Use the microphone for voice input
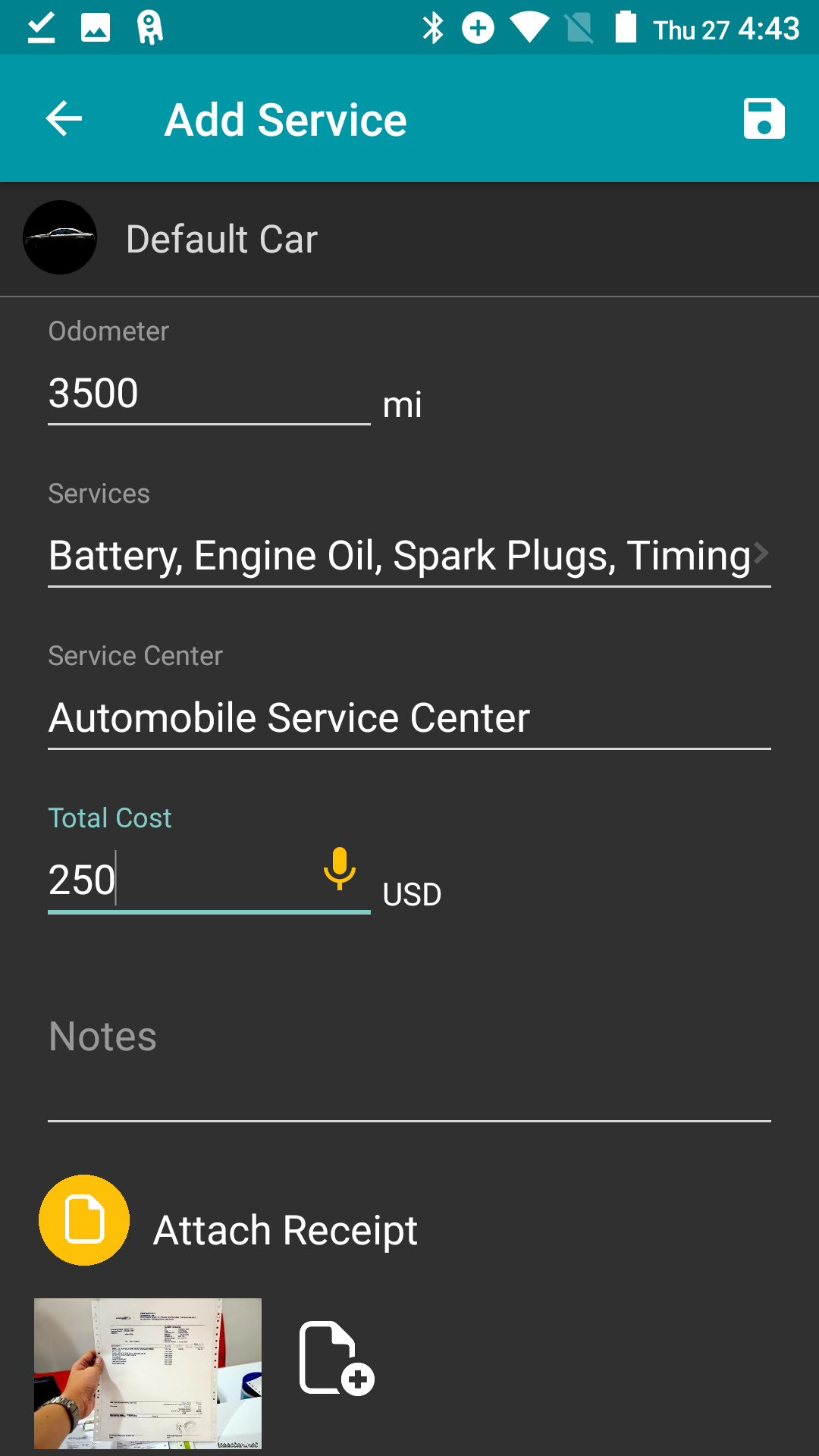The width and height of the screenshot is (819, 1456). (x=340, y=869)
